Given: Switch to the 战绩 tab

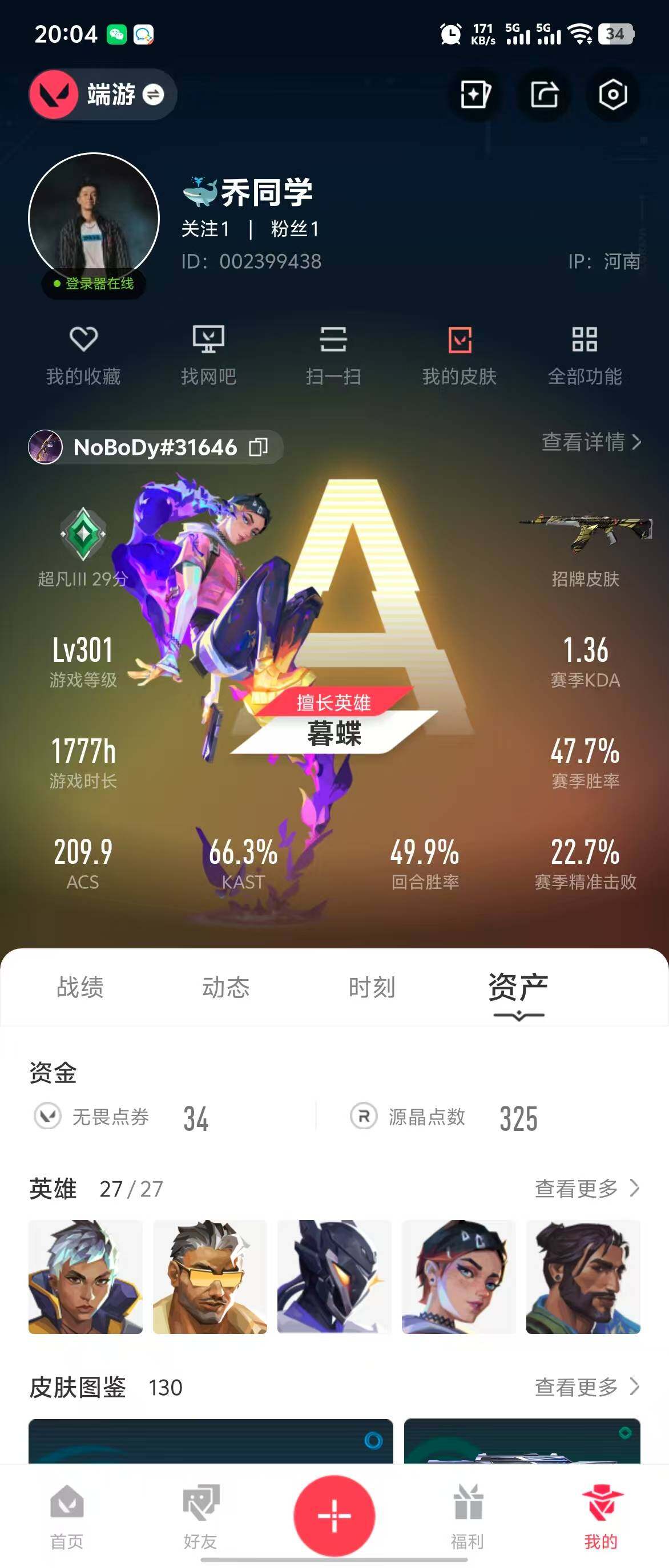Looking at the screenshot, I should coord(80,987).
